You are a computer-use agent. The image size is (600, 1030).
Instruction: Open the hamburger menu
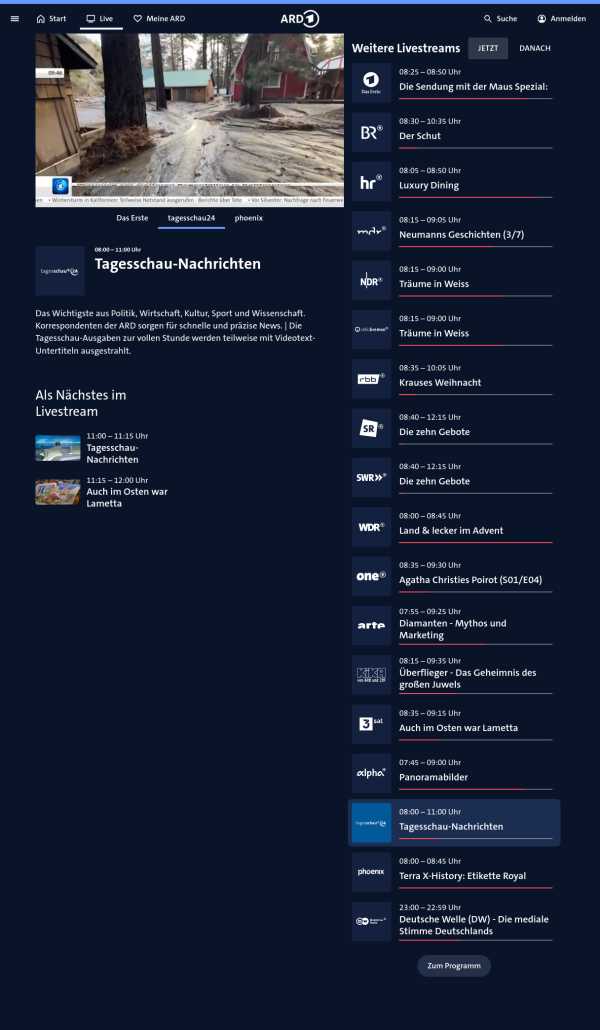click(14, 18)
